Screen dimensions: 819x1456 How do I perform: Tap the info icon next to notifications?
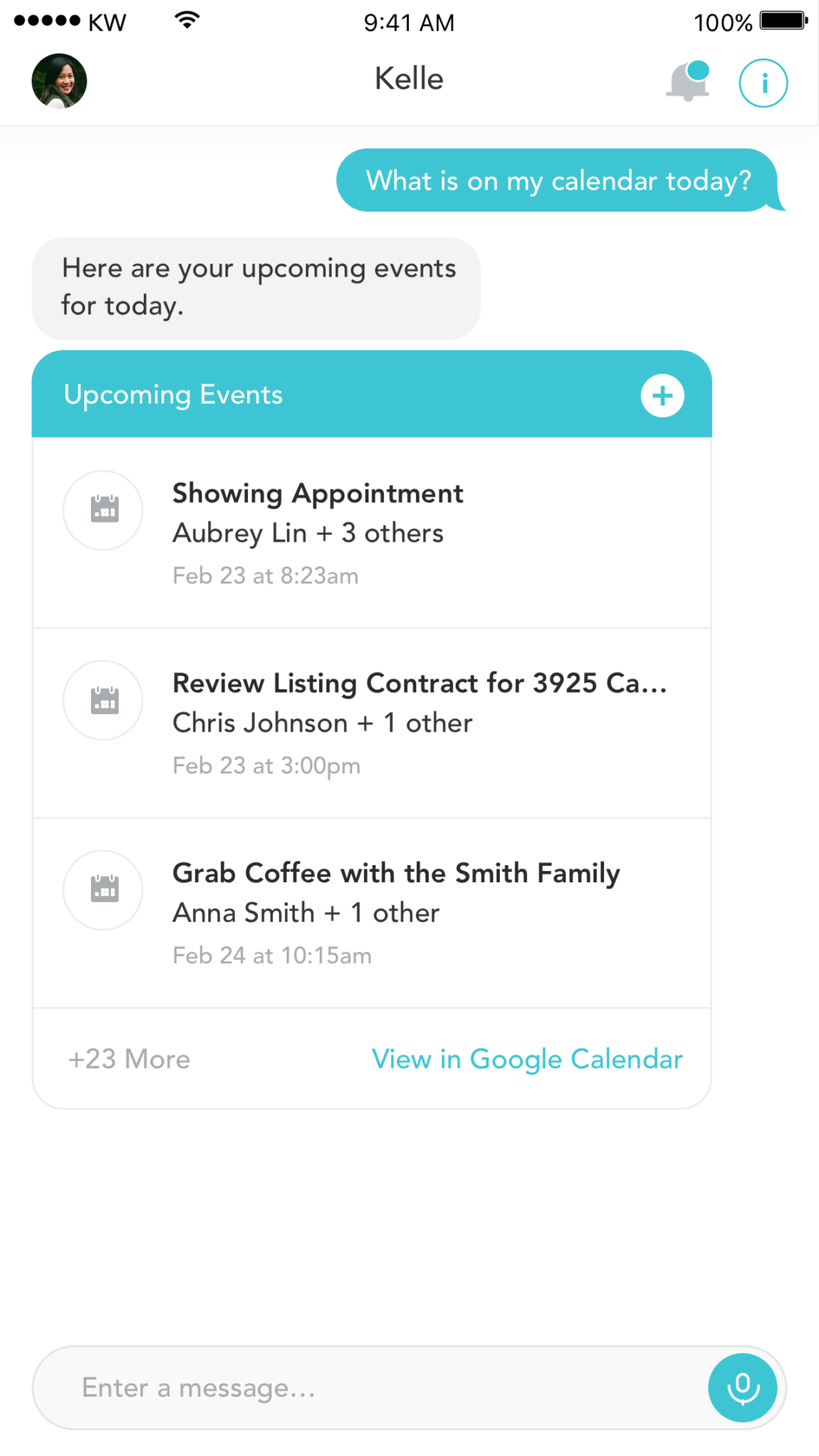coord(763,83)
